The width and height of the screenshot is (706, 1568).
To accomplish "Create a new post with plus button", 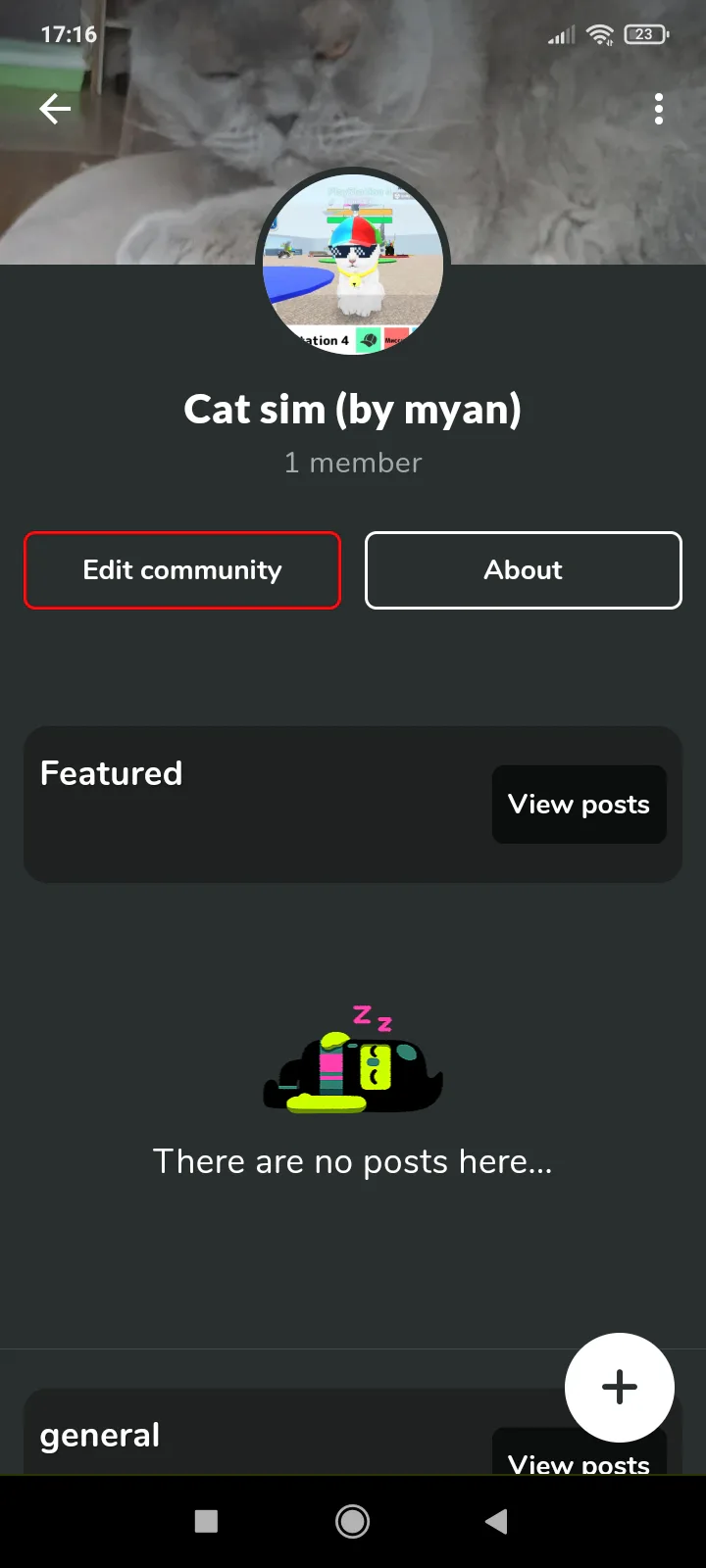I will pyautogui.click(x=620, y=1387).
